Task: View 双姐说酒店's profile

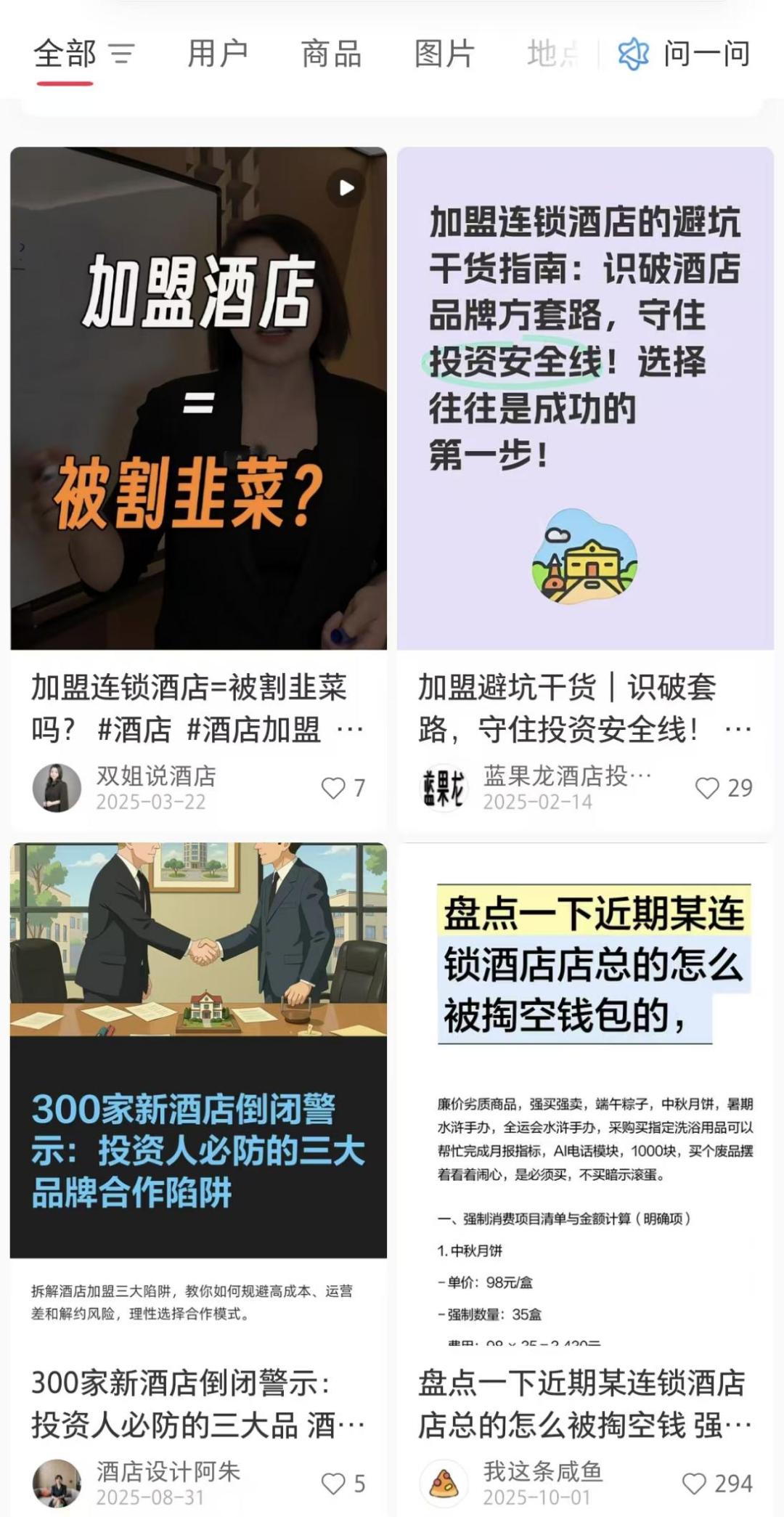Action: (57, 788)
